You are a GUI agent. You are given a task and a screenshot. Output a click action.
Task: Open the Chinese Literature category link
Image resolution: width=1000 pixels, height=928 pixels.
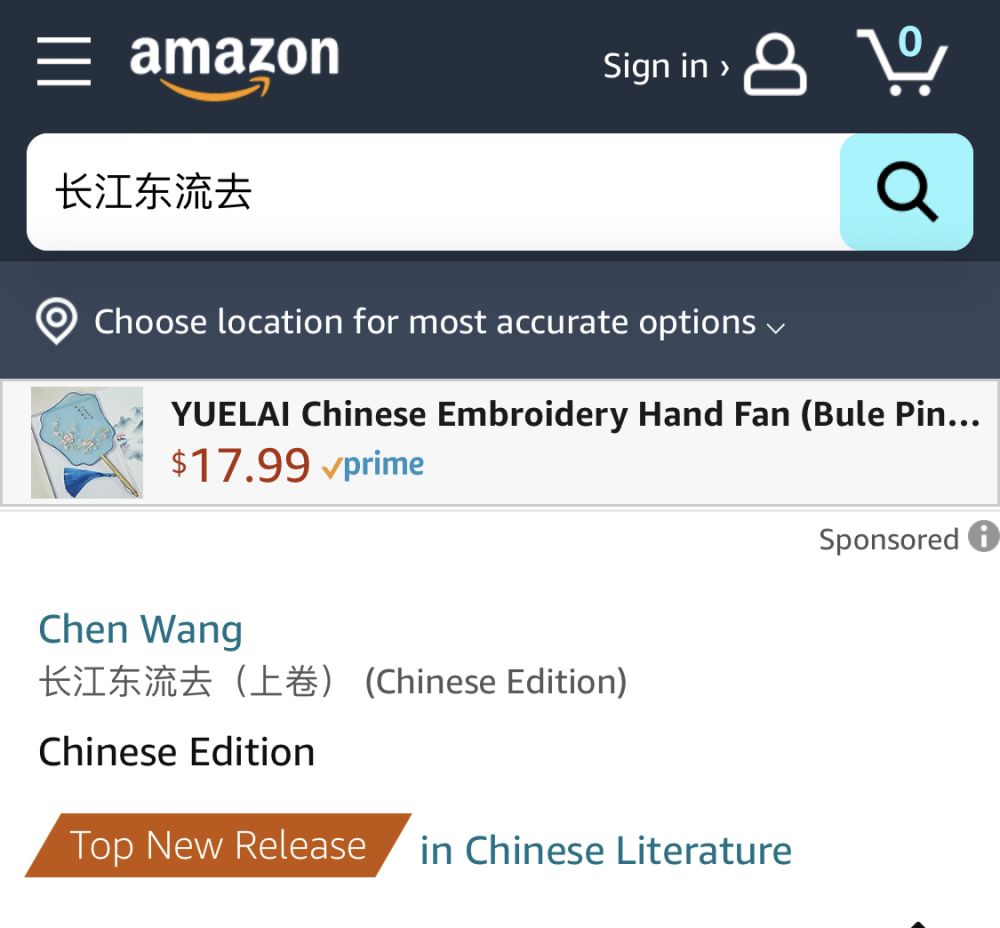pos(605,850)
